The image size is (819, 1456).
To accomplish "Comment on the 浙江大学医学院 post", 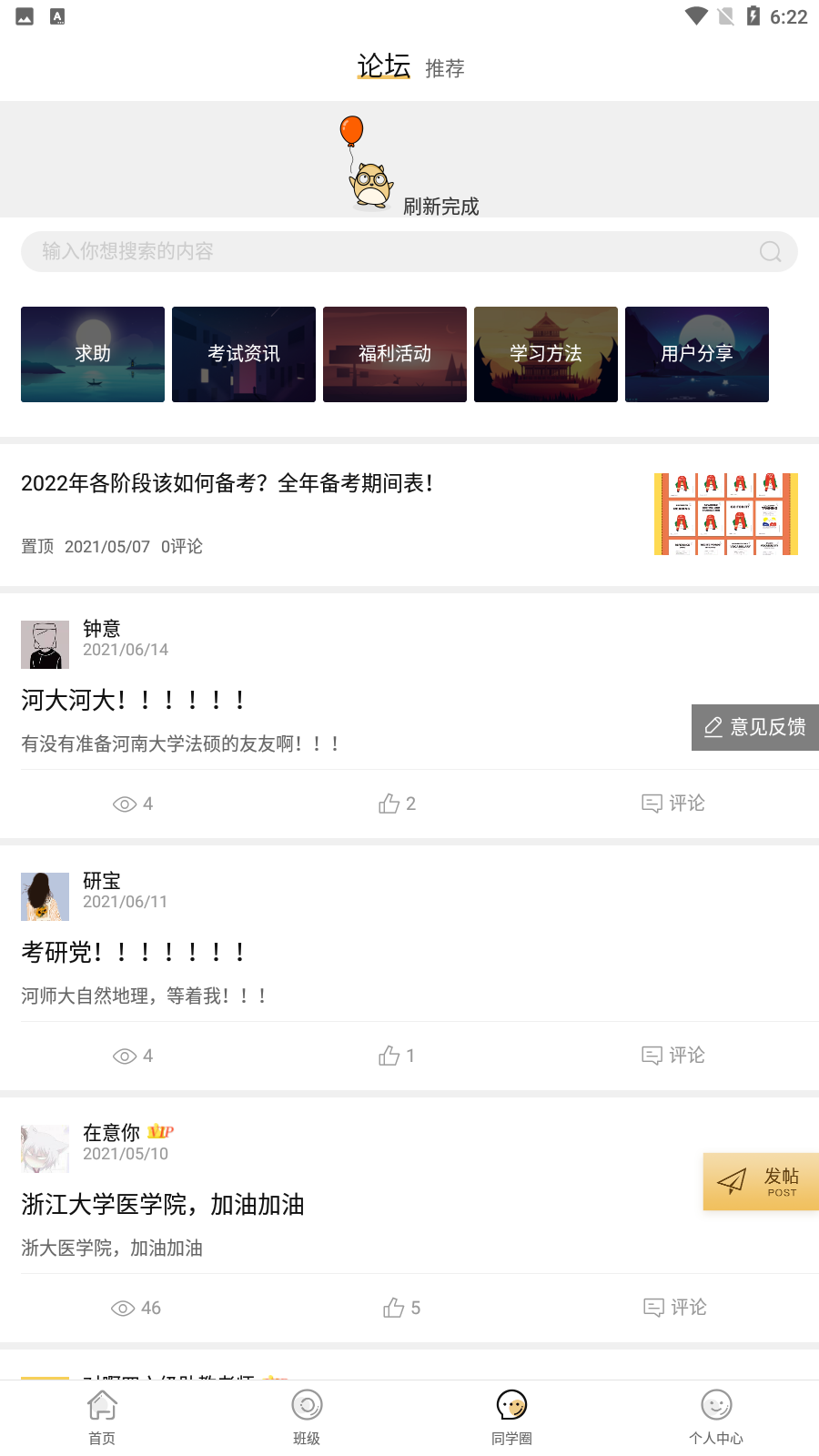I will pyautogui.click(x=675, y=1308).
